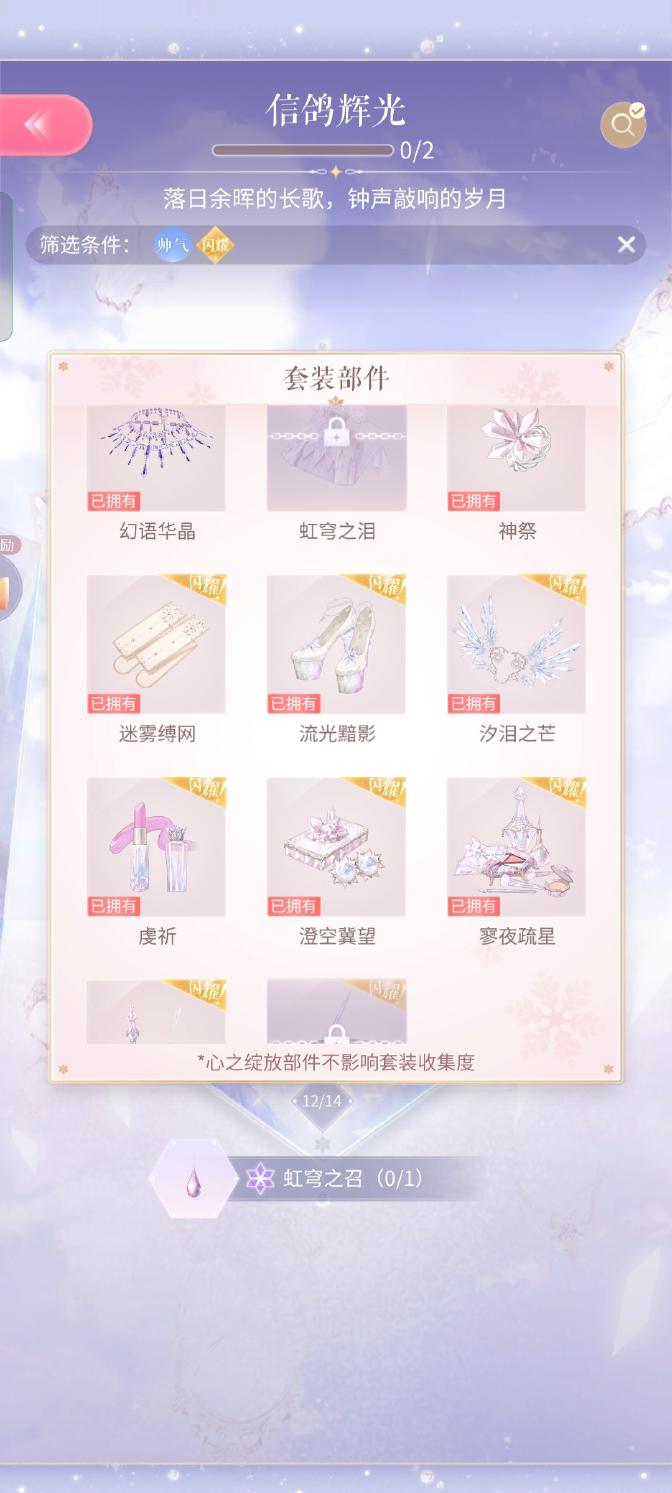672x1493 pixels.
Task: Select the 闪耀 filter chip
Action: point(214,245)
